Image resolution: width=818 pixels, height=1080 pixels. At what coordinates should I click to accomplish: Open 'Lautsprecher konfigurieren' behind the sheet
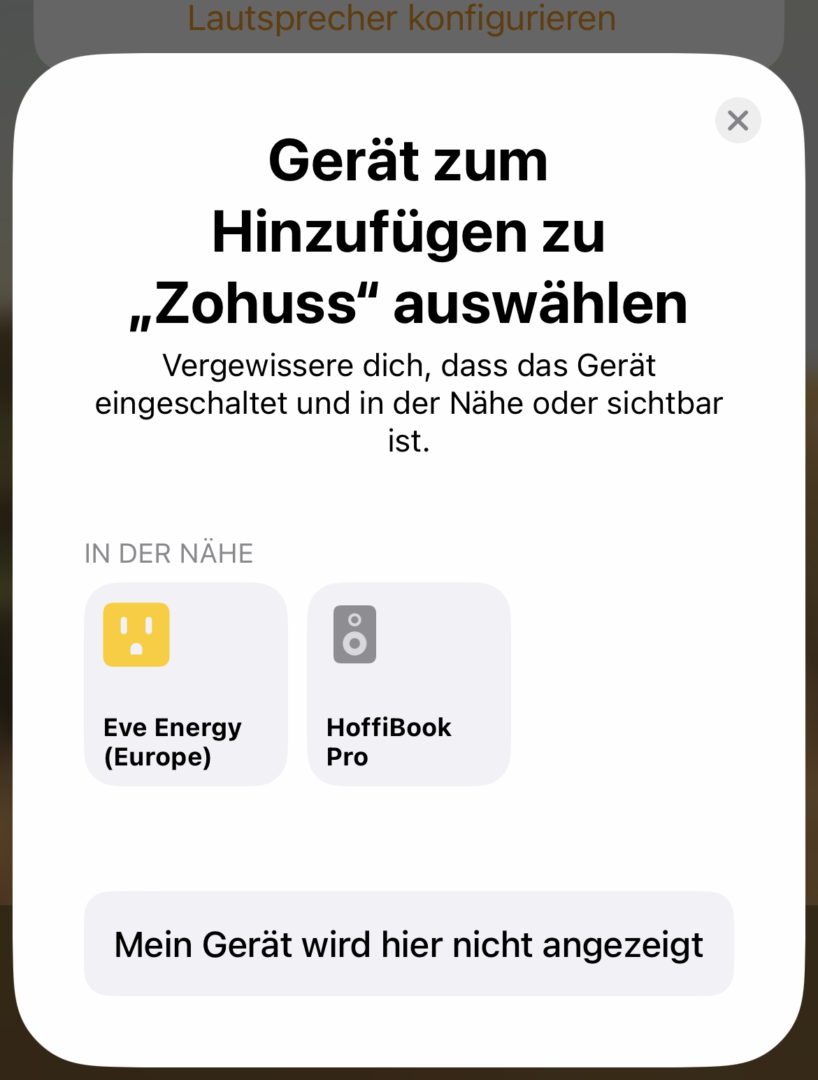(401, 18)
